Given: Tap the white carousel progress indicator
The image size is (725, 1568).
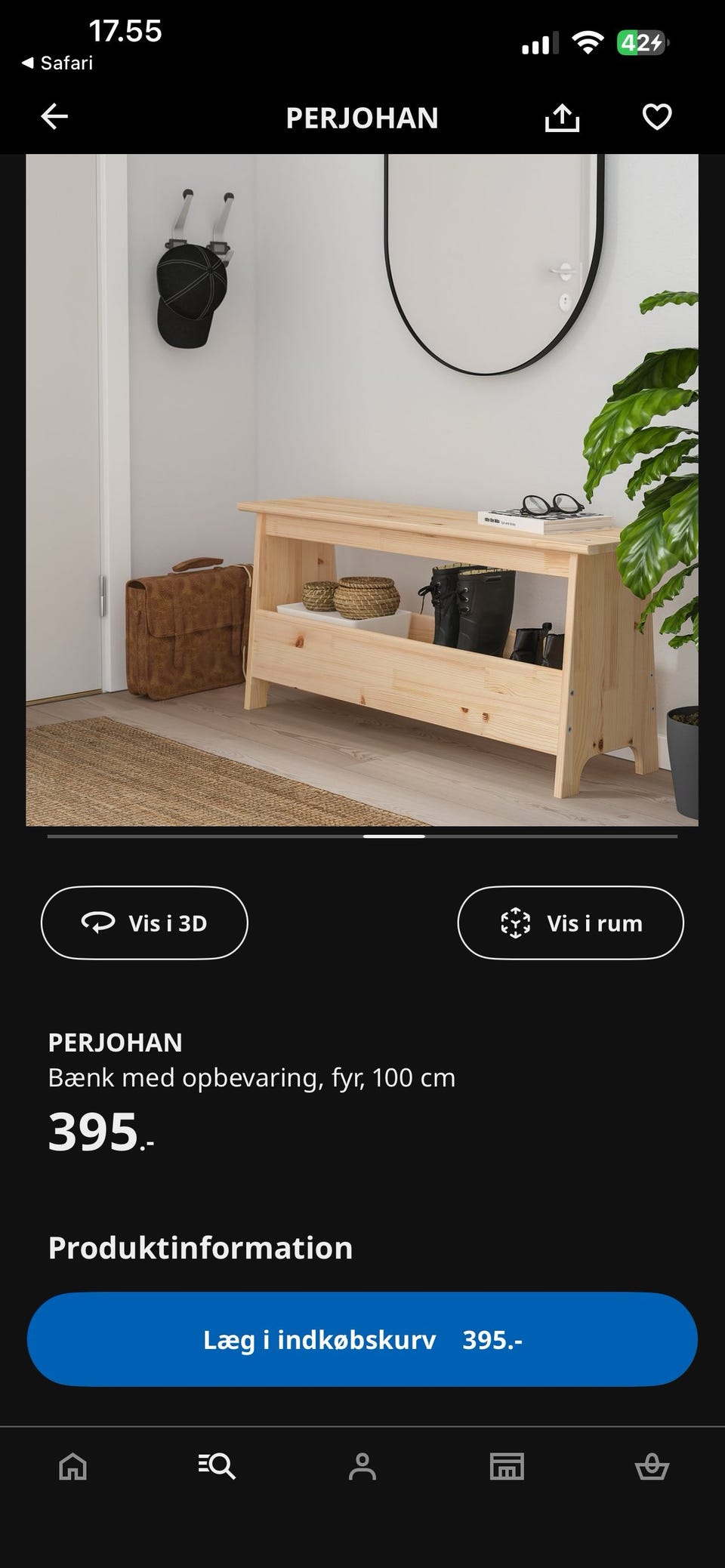Looking at the screenshot, I should click(393, 836).
